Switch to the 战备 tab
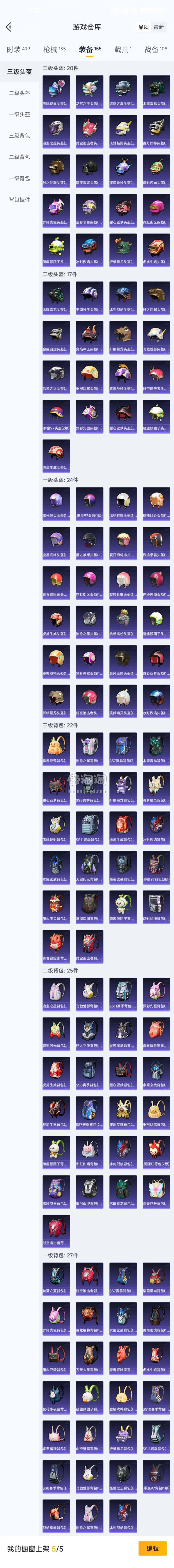This screenshot has height=1568, width=174. tap(156, 49)
